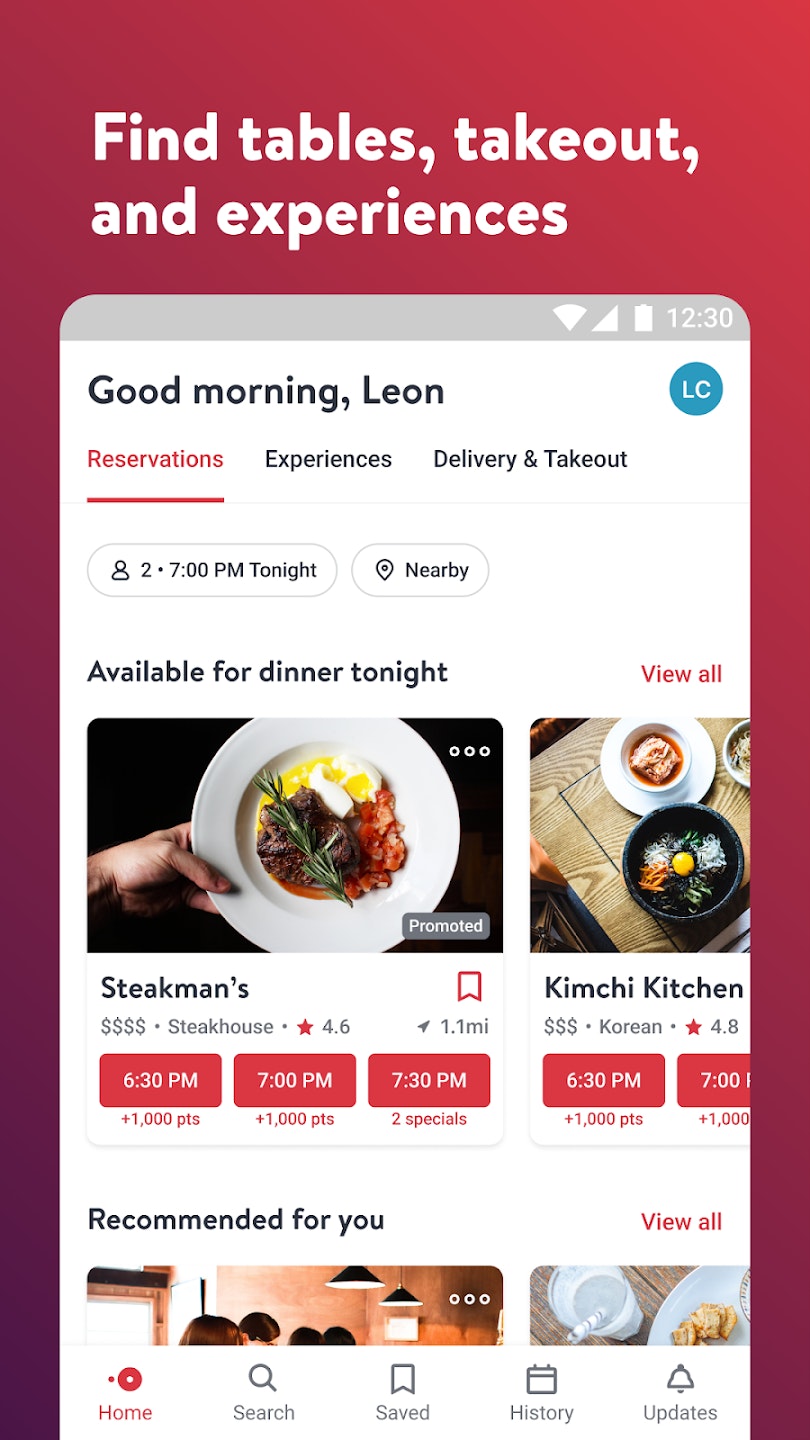Tap the Kimchi Kitchen 6:30 PM time slot

[x=603, y=1080]
